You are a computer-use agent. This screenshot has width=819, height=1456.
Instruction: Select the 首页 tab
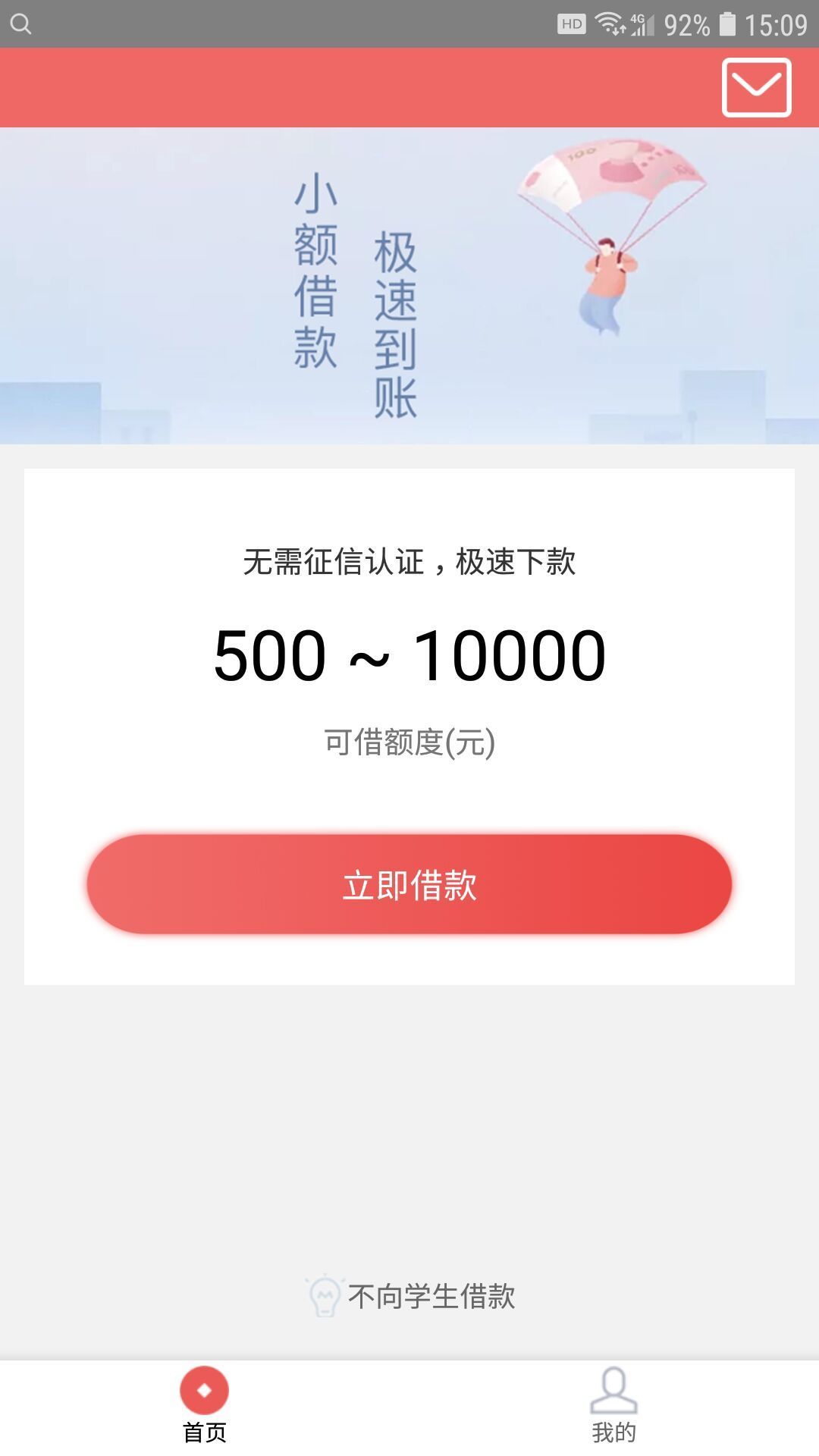point(204,1405)
